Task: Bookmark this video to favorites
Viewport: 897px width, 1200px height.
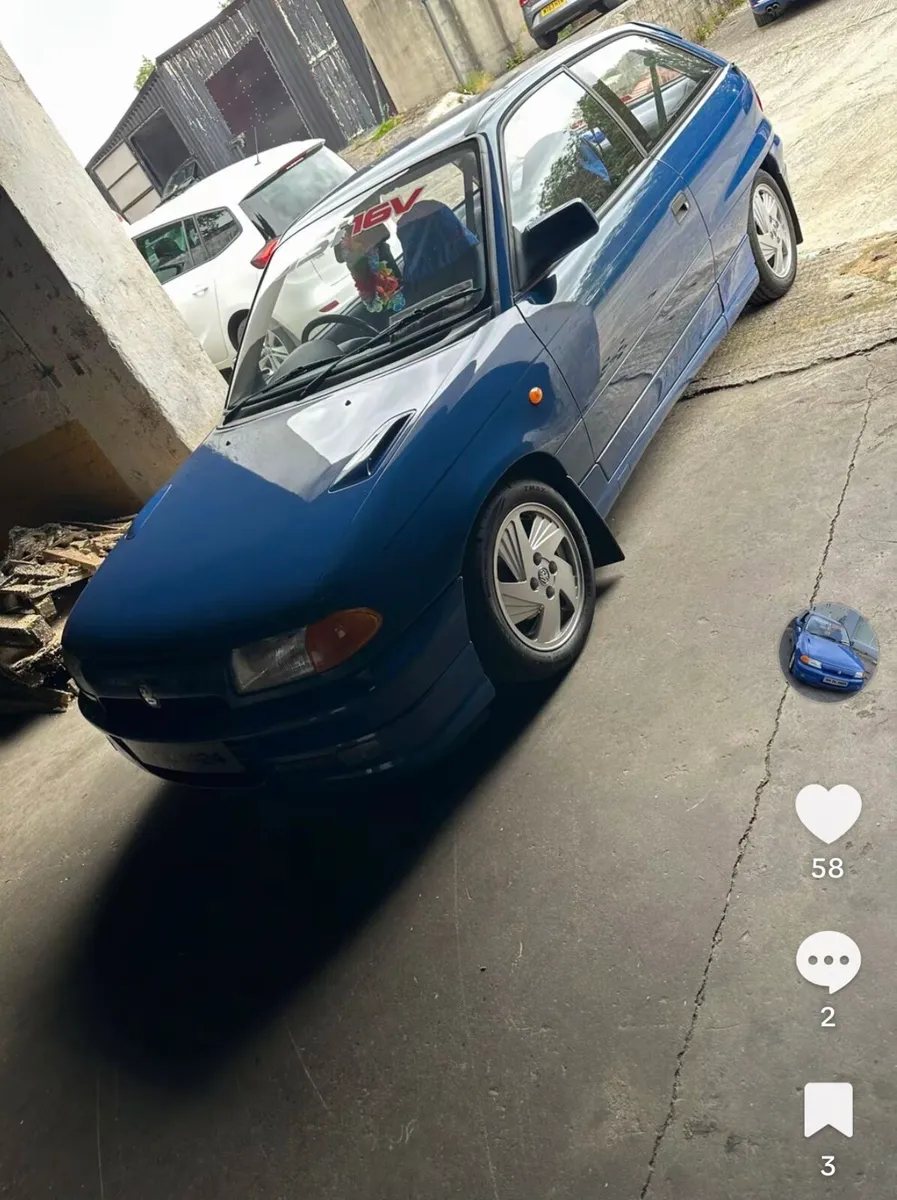Action: [x=828, y=1110]
